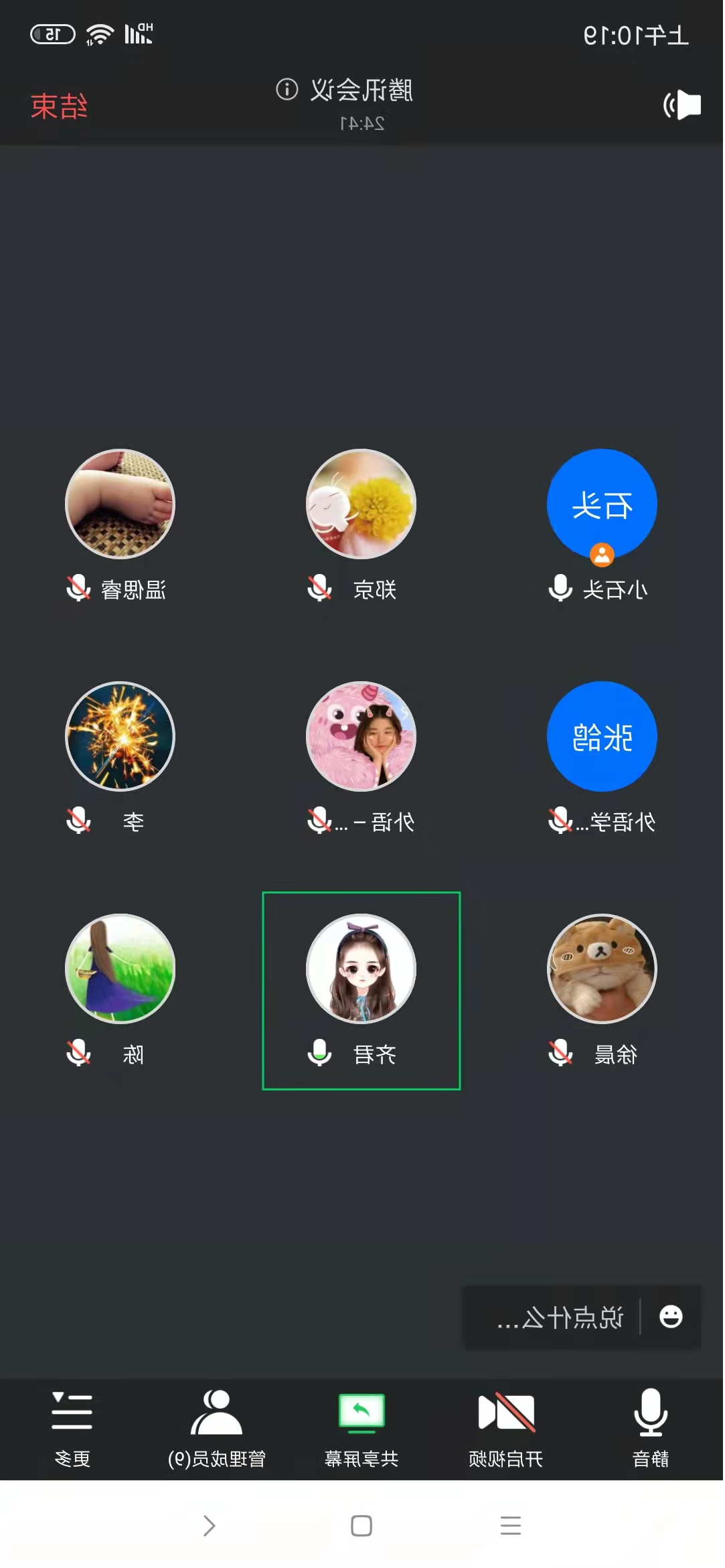
Task: Select participant 李
Action: click(120, 736)
